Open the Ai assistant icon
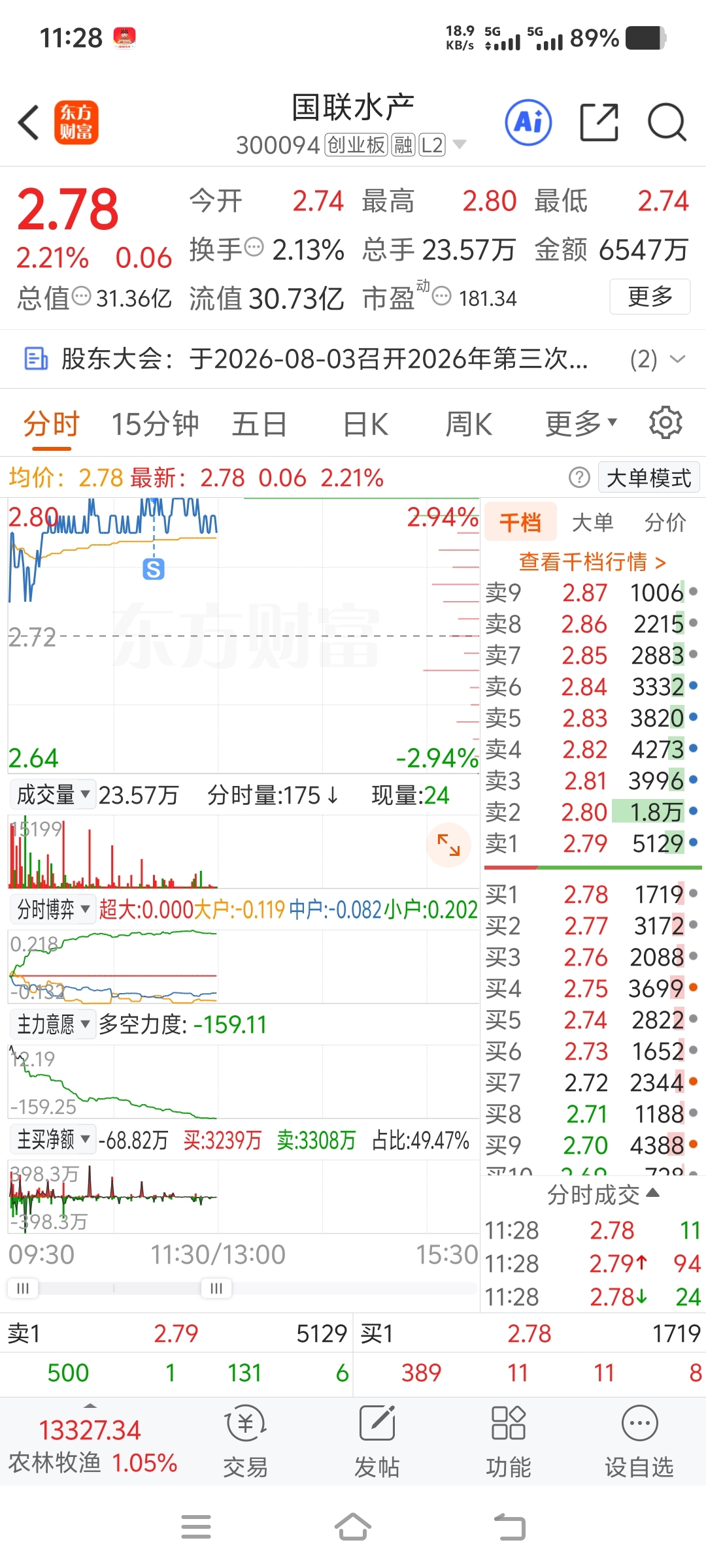The image size is (706, 1568). (x=528, y=122)
